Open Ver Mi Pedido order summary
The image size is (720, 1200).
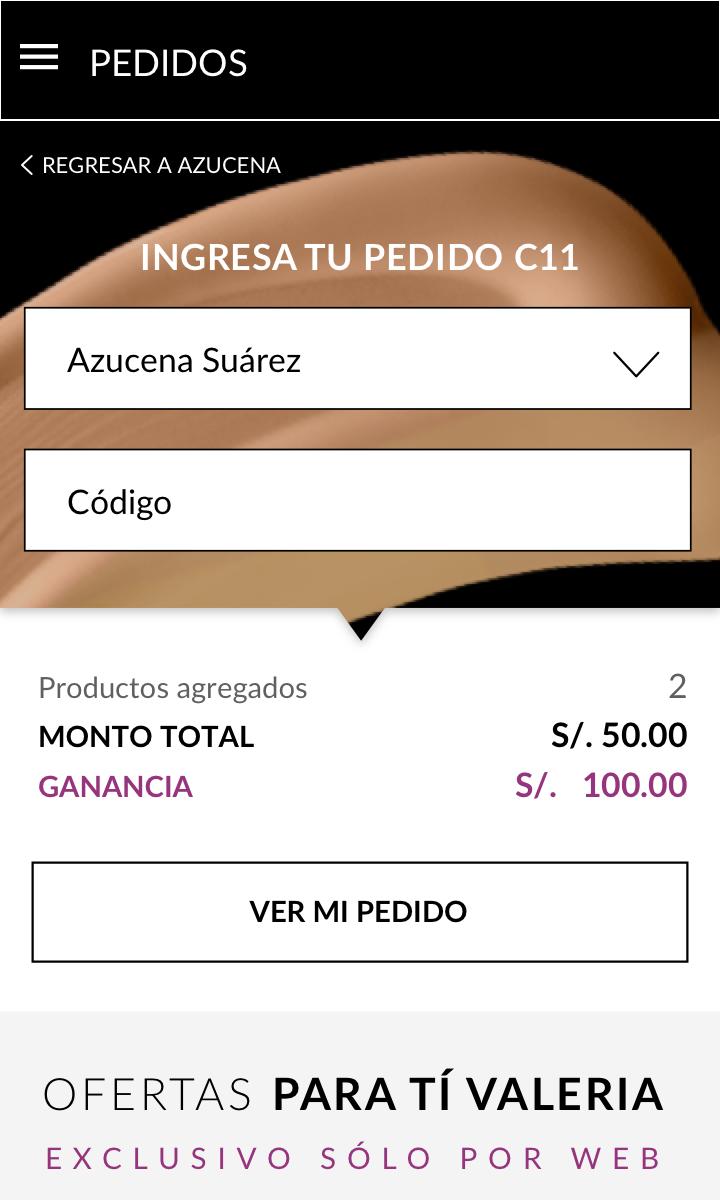click(359, 911)
